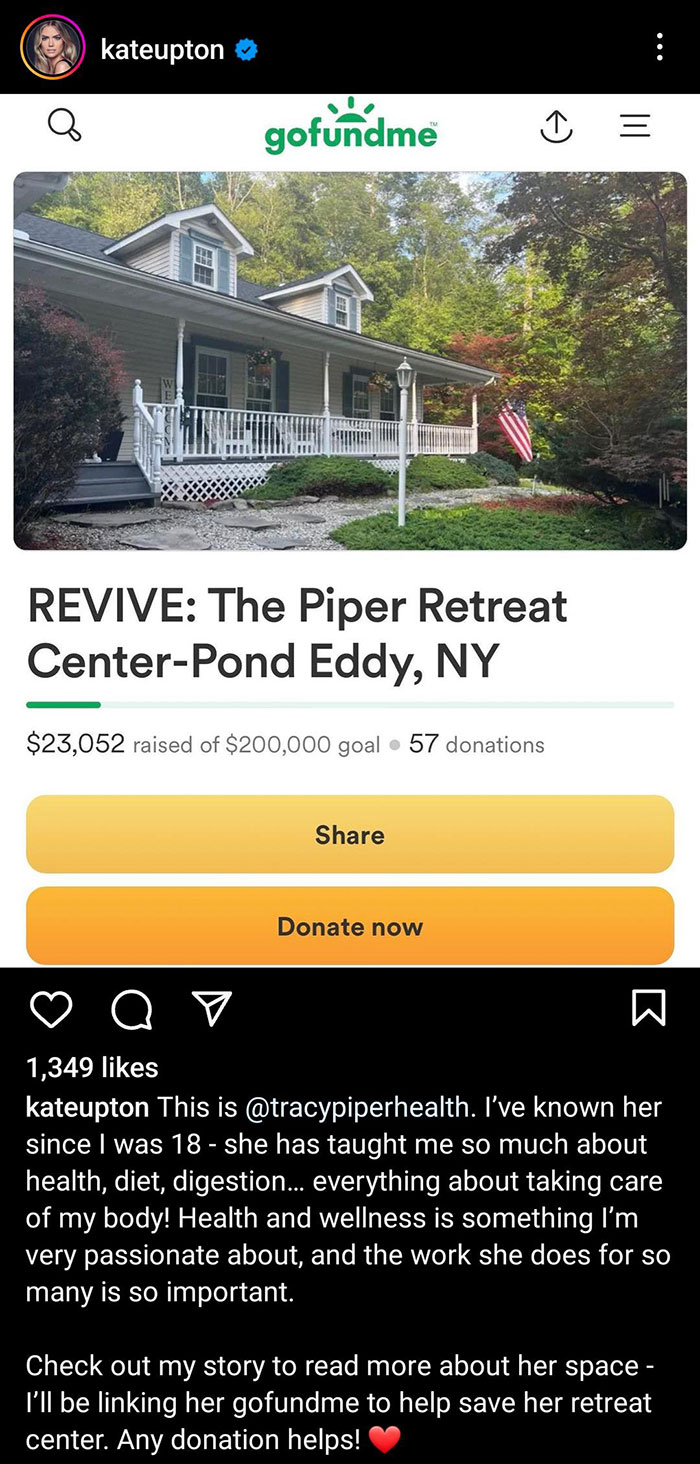Open the kateupton username in the post header
Viewport: 700px width, 1464px height.
[x=162, y=48]
